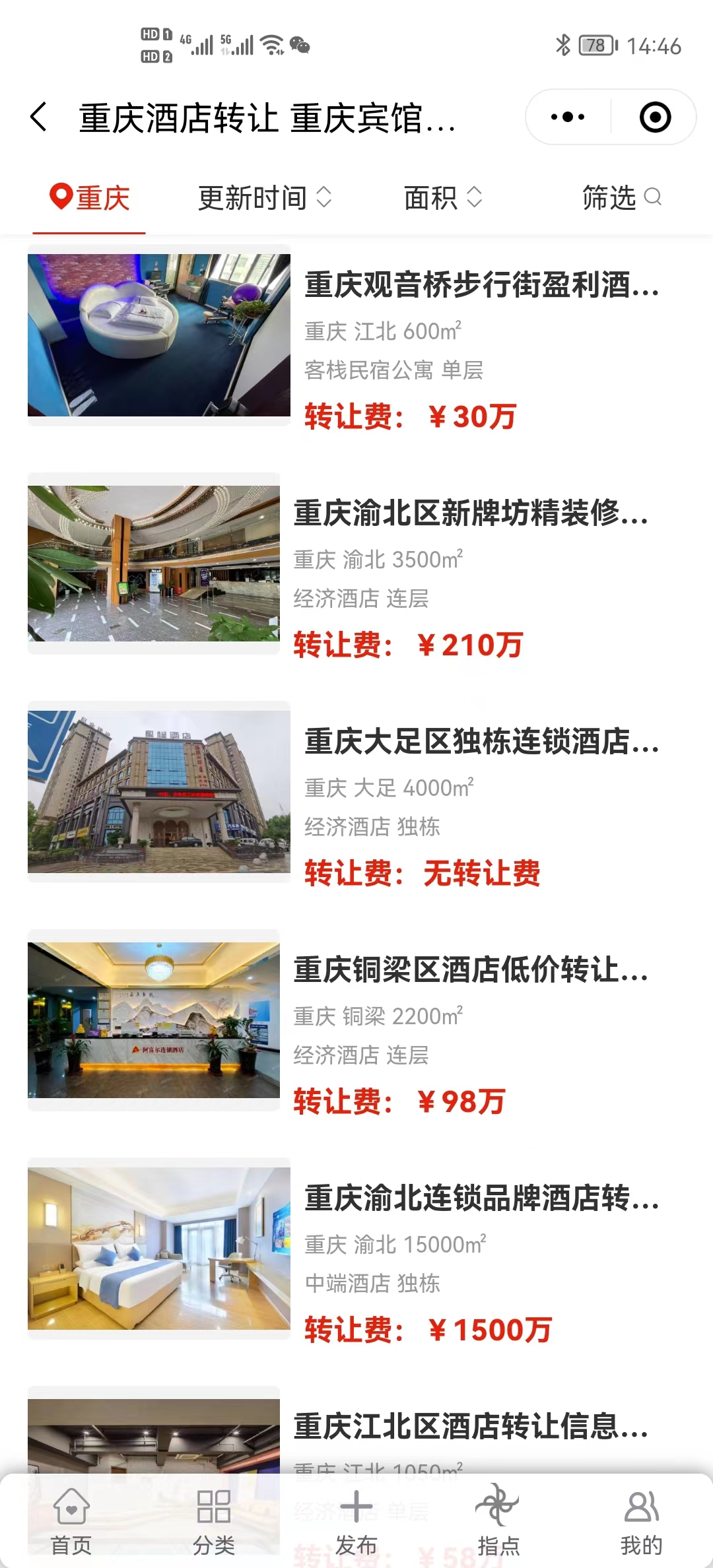The image size is (713, 1568).
Task: Sort listings by 更新时间
Action: pos(264,198)
